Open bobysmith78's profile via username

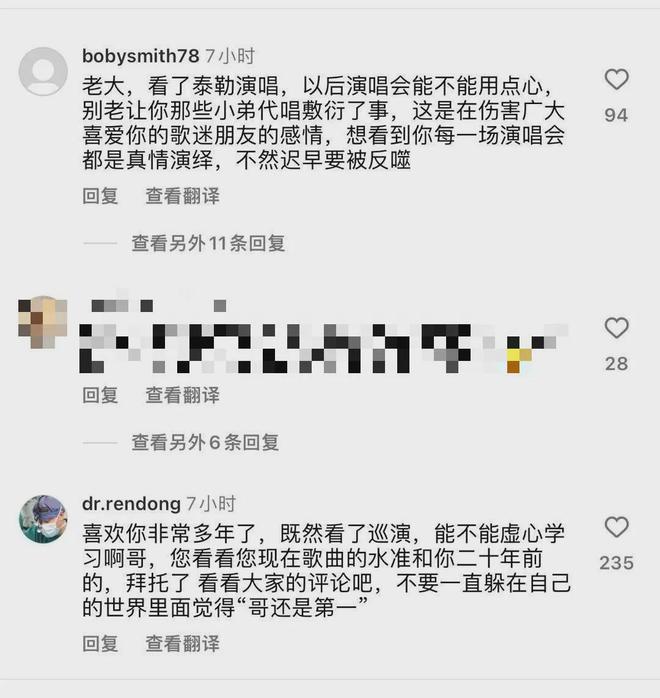pos(141,56)
